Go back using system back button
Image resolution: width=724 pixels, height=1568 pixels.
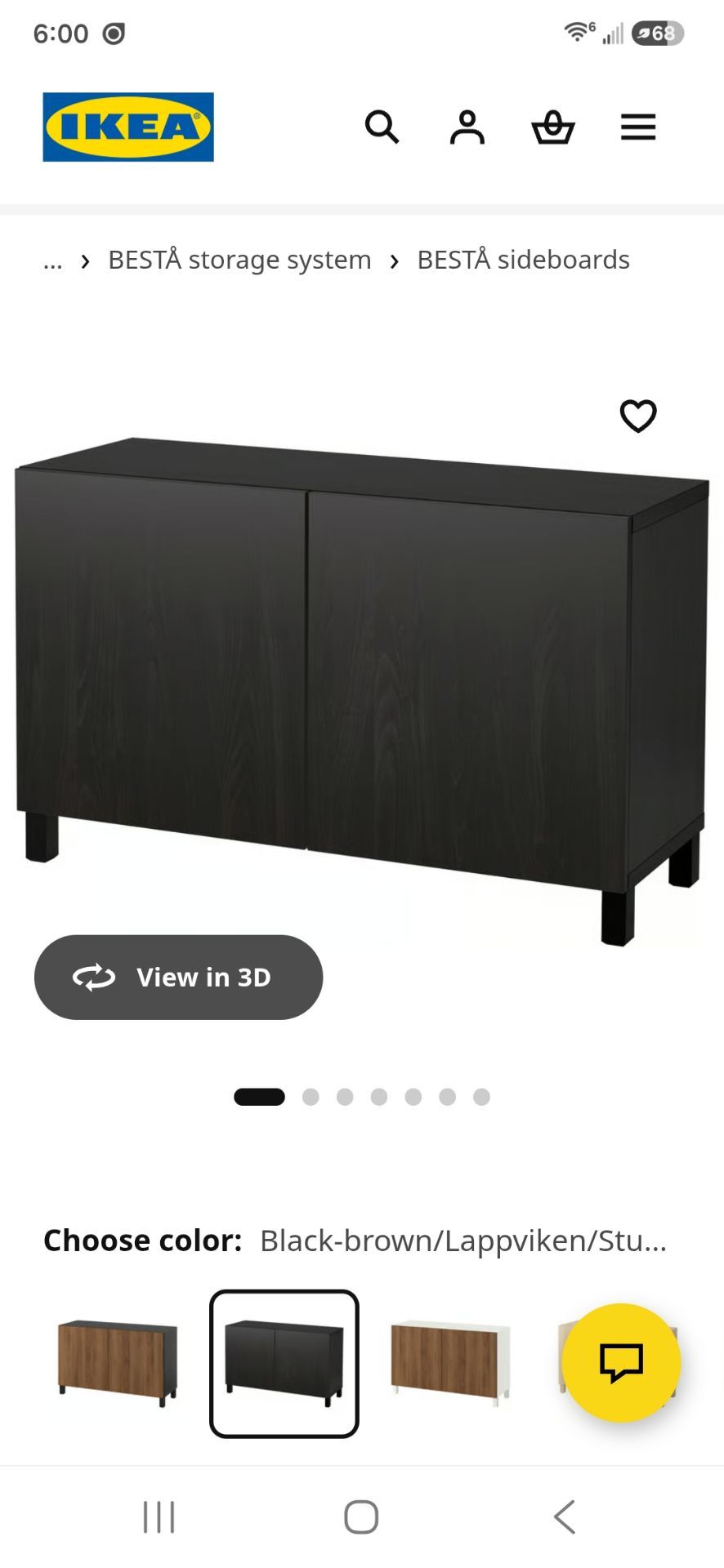pos(565,1517)
